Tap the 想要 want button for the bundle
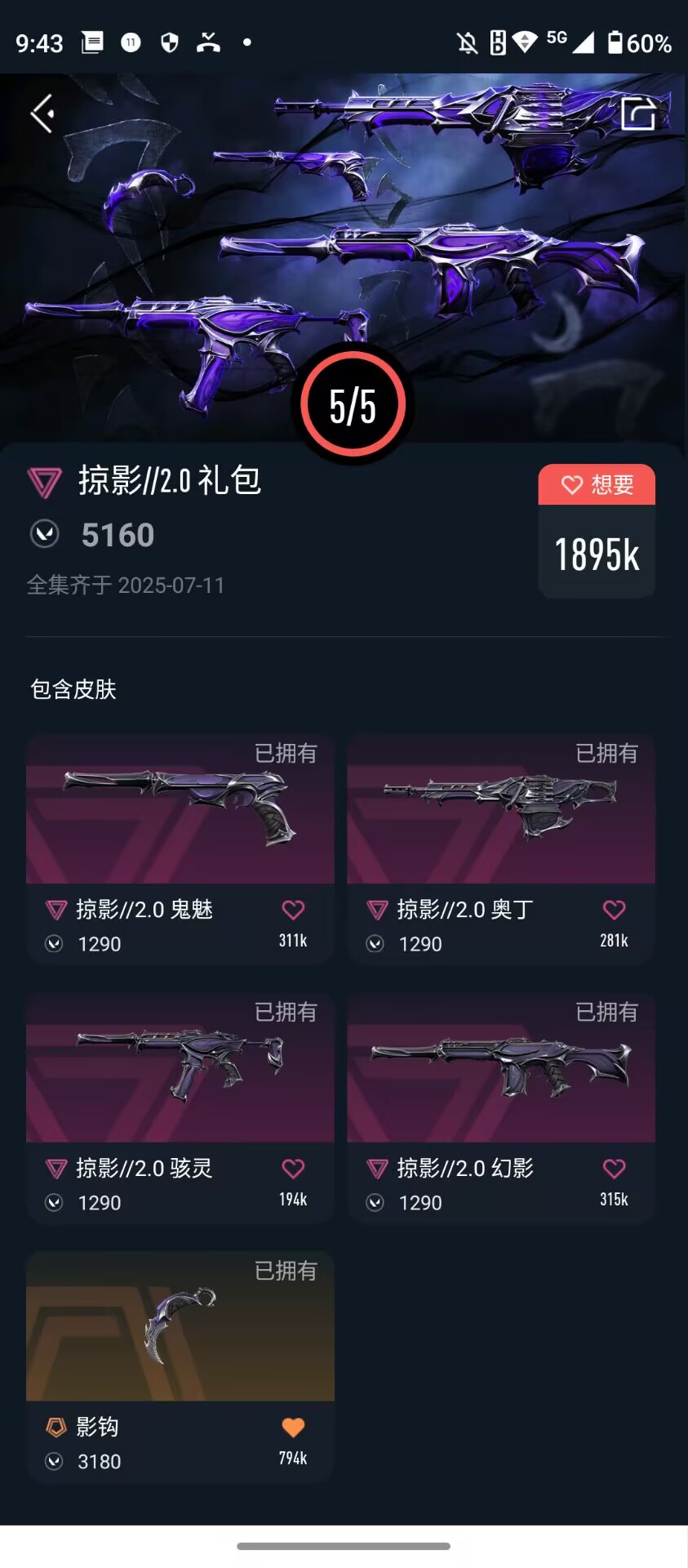 pyautogui.click(x=597, y=485)
